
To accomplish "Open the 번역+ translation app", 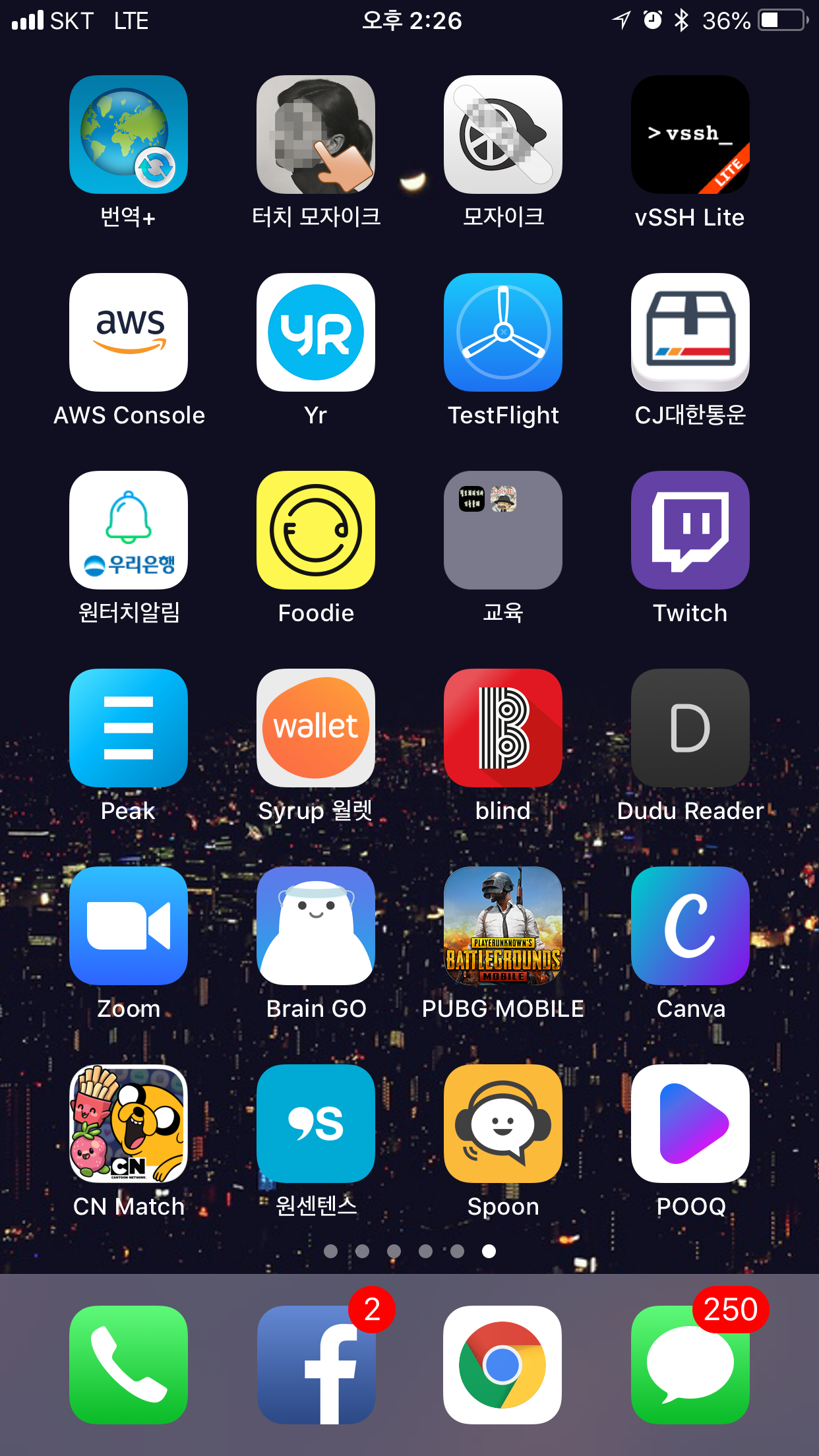I will coord(129,135).
